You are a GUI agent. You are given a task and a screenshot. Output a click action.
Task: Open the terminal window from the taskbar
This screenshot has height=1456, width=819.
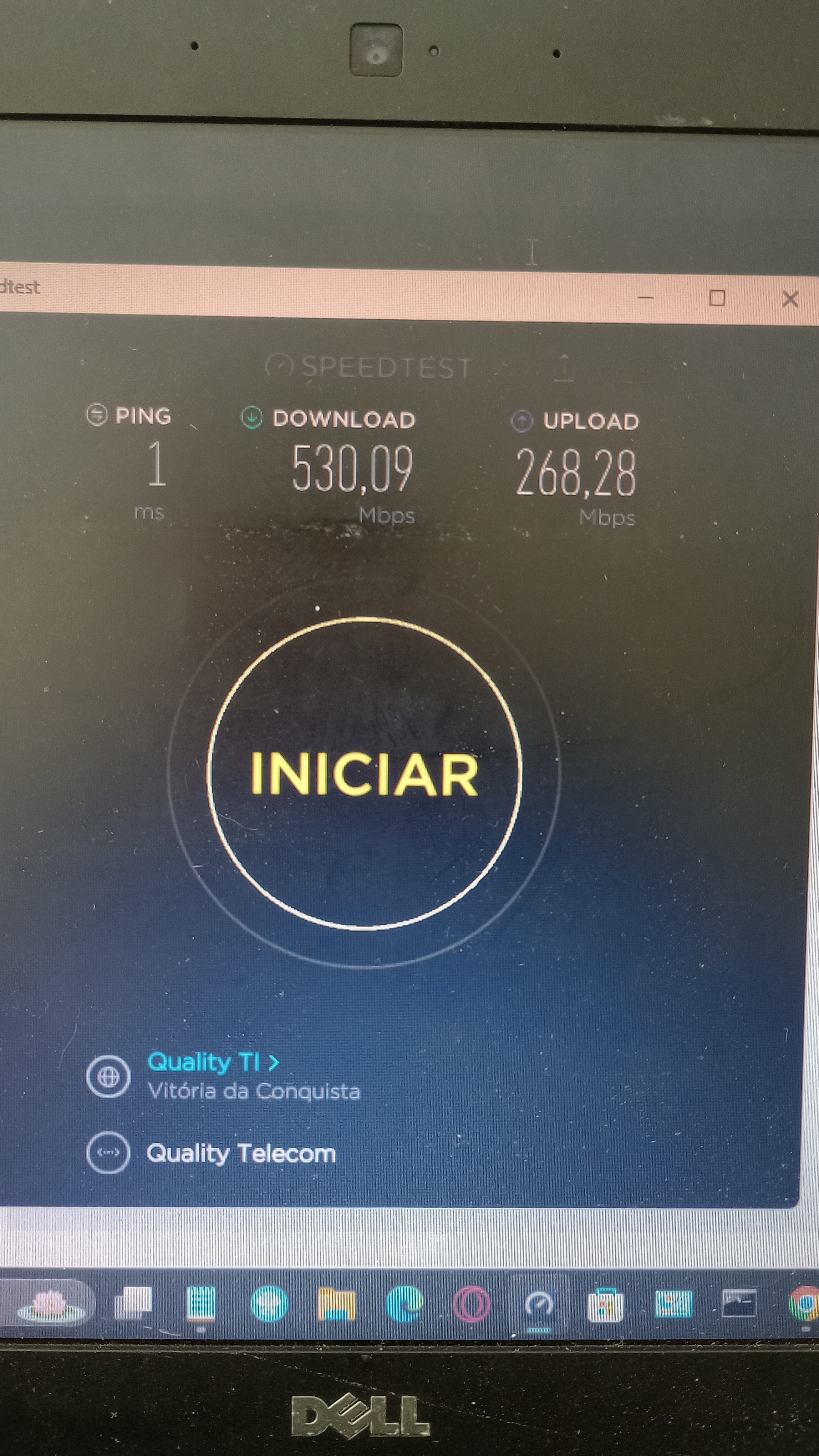point(739,1303)
